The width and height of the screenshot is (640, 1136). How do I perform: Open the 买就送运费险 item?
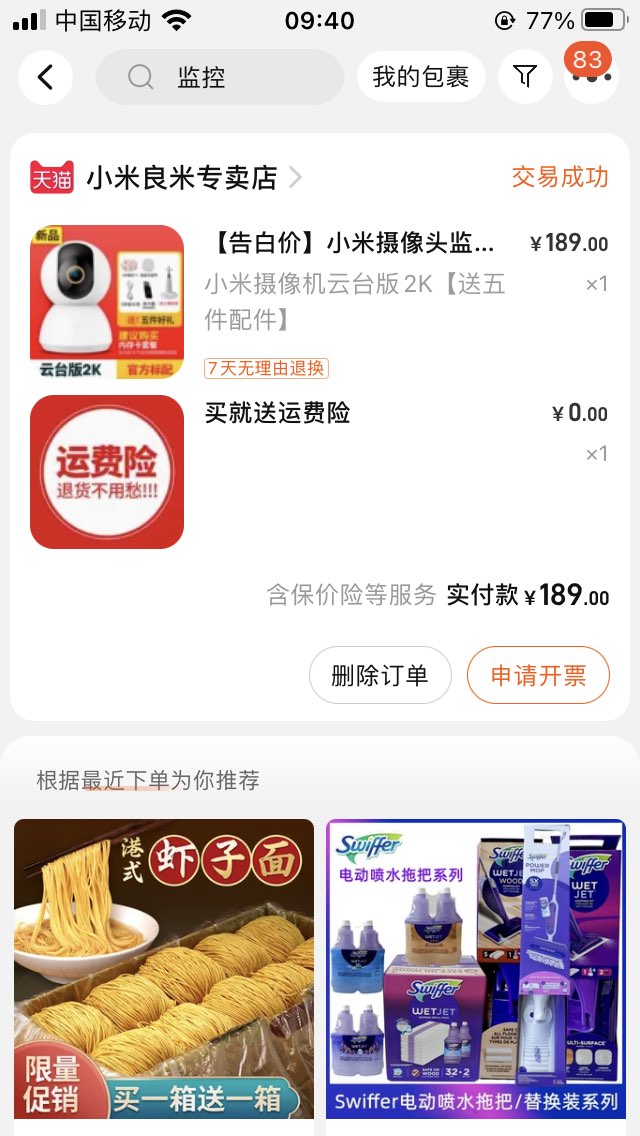(278, 413)
